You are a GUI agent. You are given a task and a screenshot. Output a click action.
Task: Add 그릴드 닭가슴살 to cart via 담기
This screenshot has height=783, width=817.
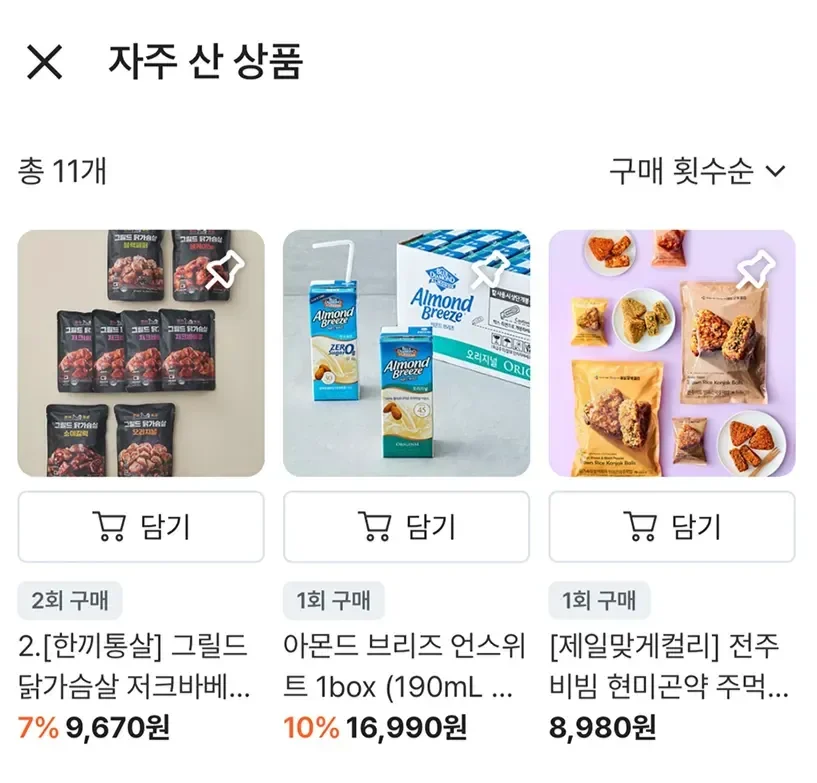[141, 526]
